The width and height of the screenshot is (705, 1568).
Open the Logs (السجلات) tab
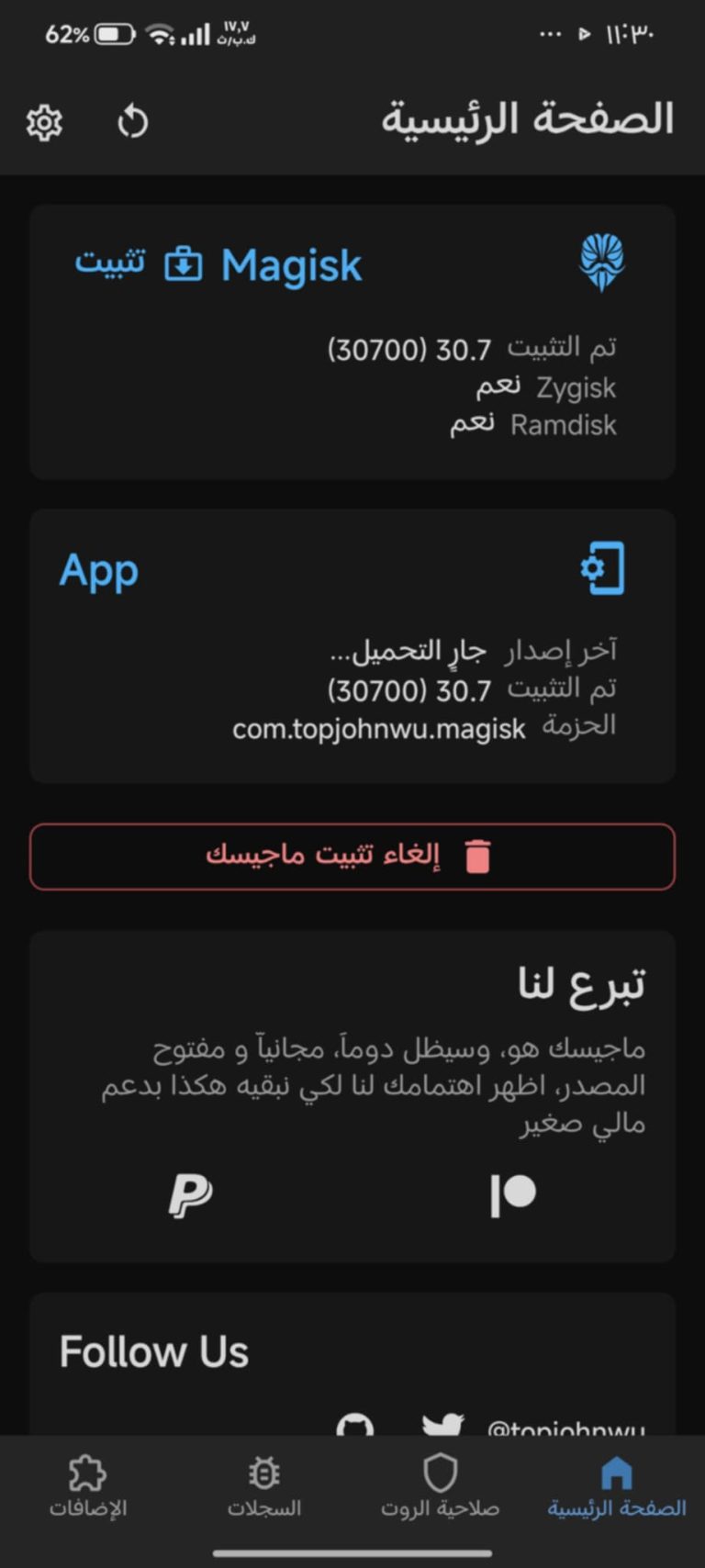coord(264,1487)
